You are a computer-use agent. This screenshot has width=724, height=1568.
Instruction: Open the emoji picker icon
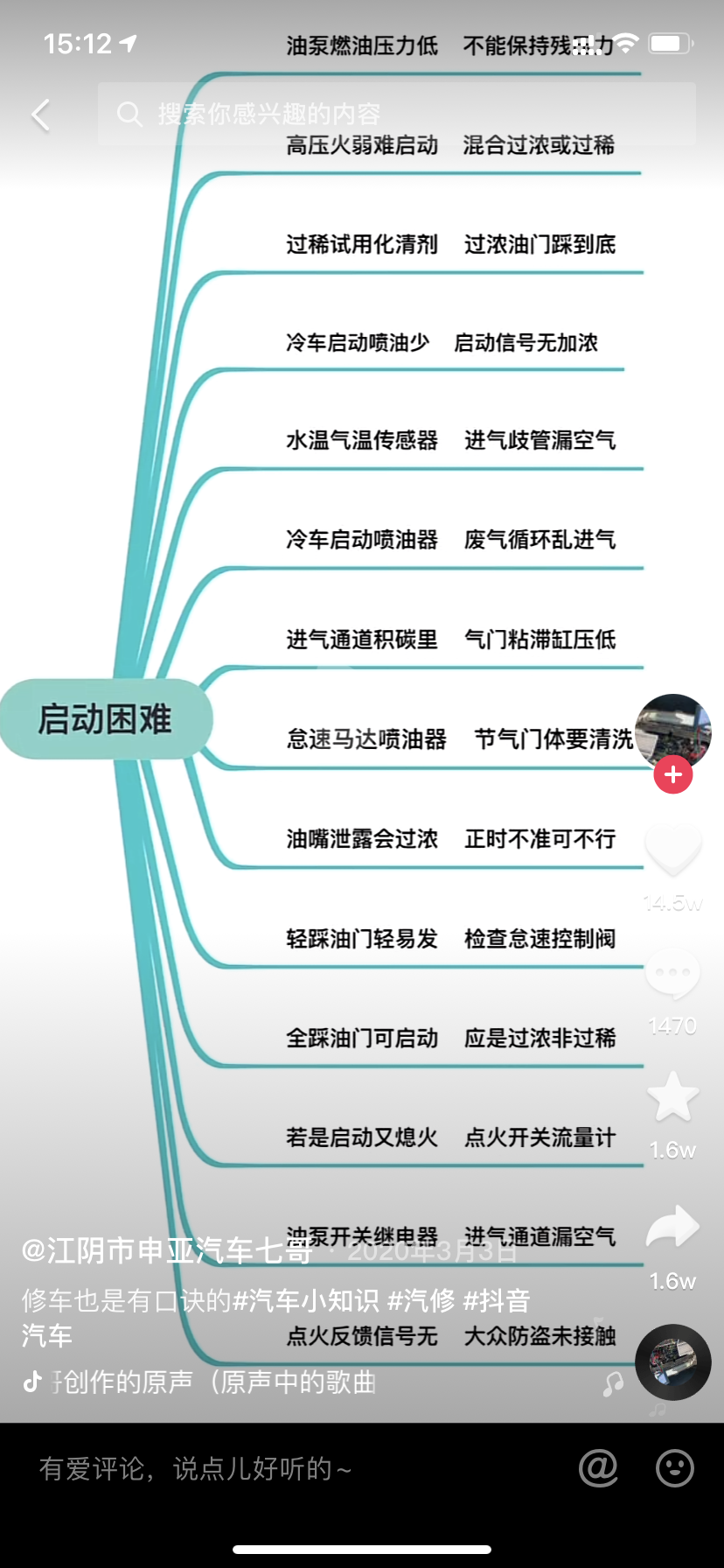(674, 1468)
